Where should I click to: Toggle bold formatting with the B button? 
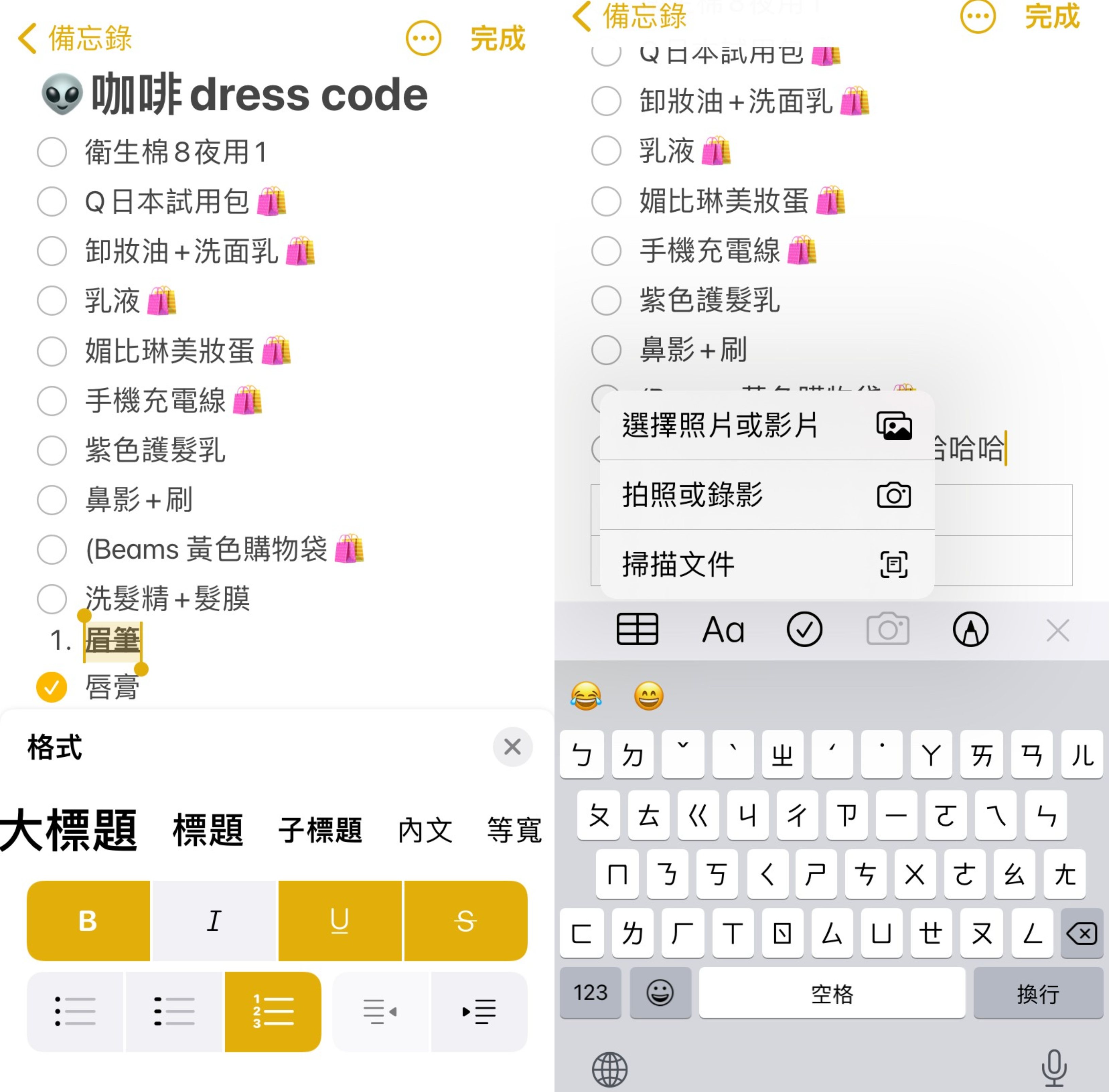point(88,920)
